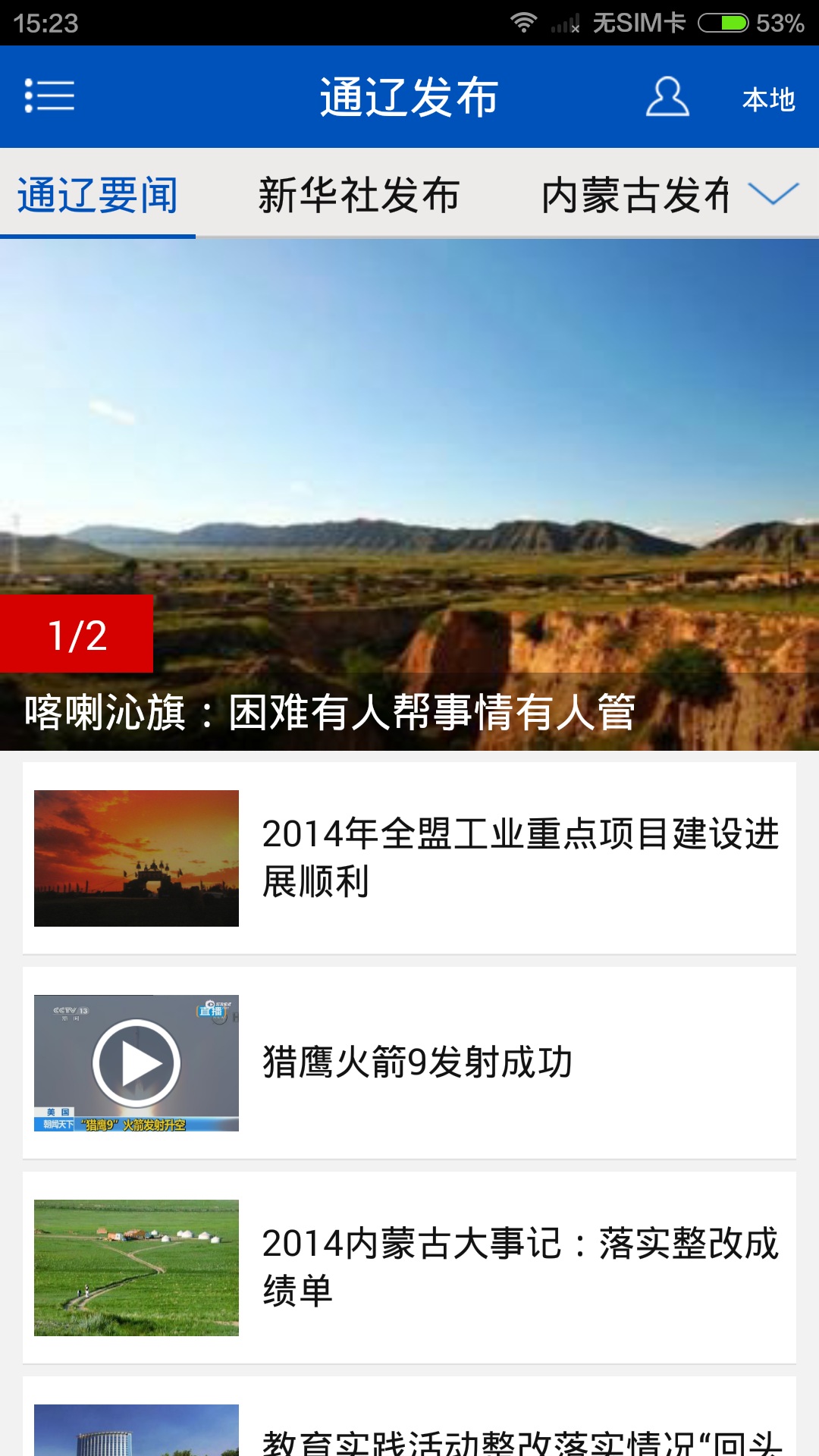Open the side menu drawer
Image resolution: width=819 pixels, height=1456 pixels.
[49, 96]
